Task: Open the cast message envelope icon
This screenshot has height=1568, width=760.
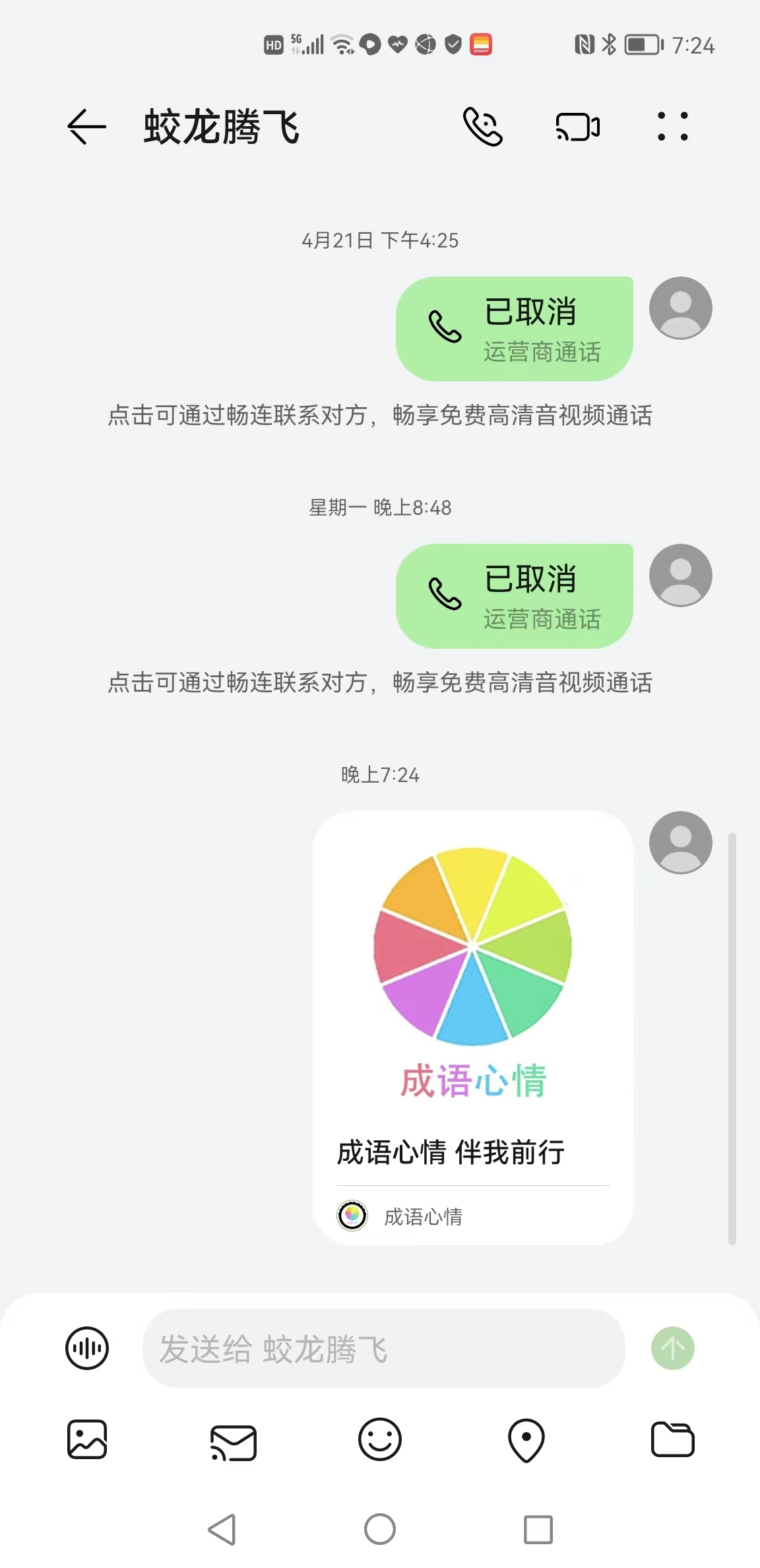Action: tap(233, 1441)
